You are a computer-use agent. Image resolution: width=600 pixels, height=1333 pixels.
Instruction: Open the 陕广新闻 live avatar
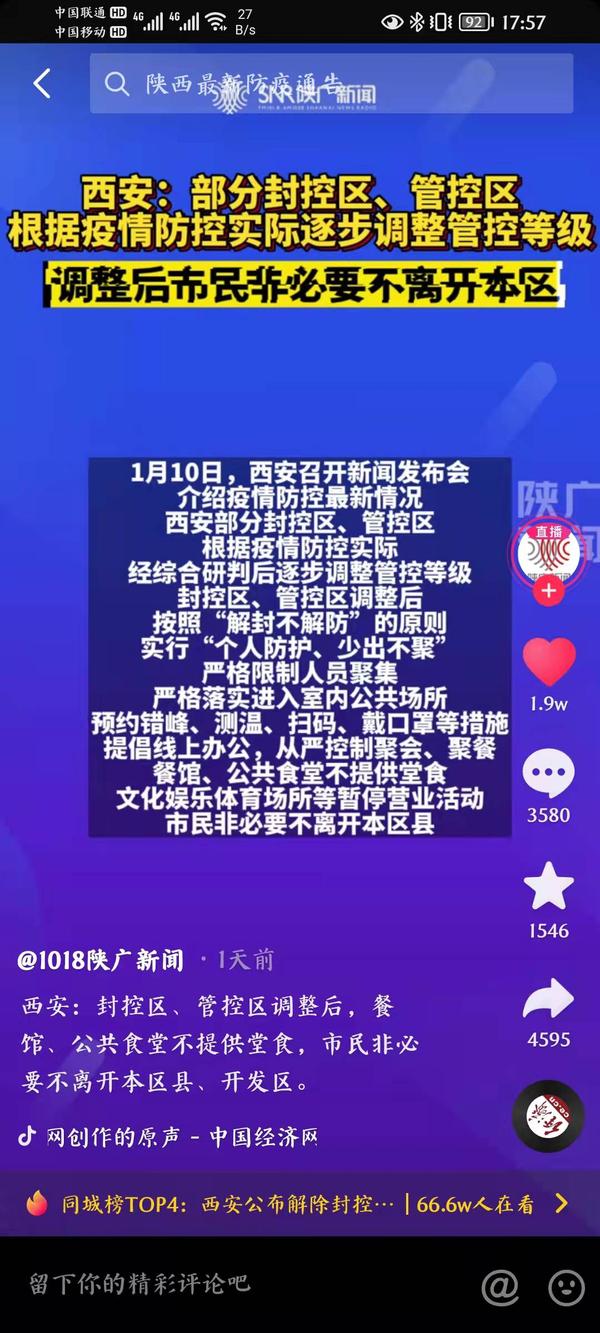click(547, 551)
